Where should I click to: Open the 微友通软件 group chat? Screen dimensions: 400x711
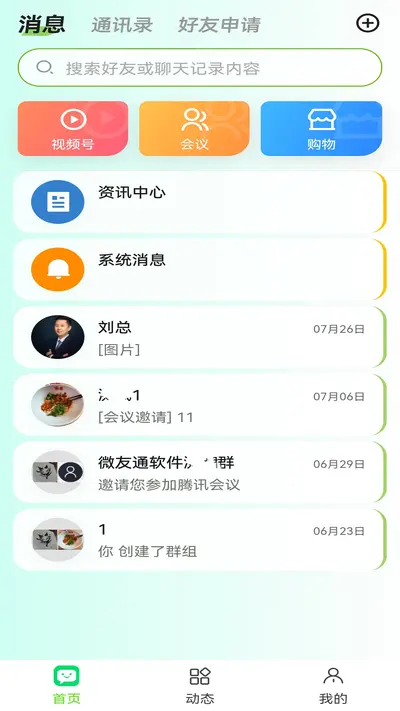pos(200,472)
